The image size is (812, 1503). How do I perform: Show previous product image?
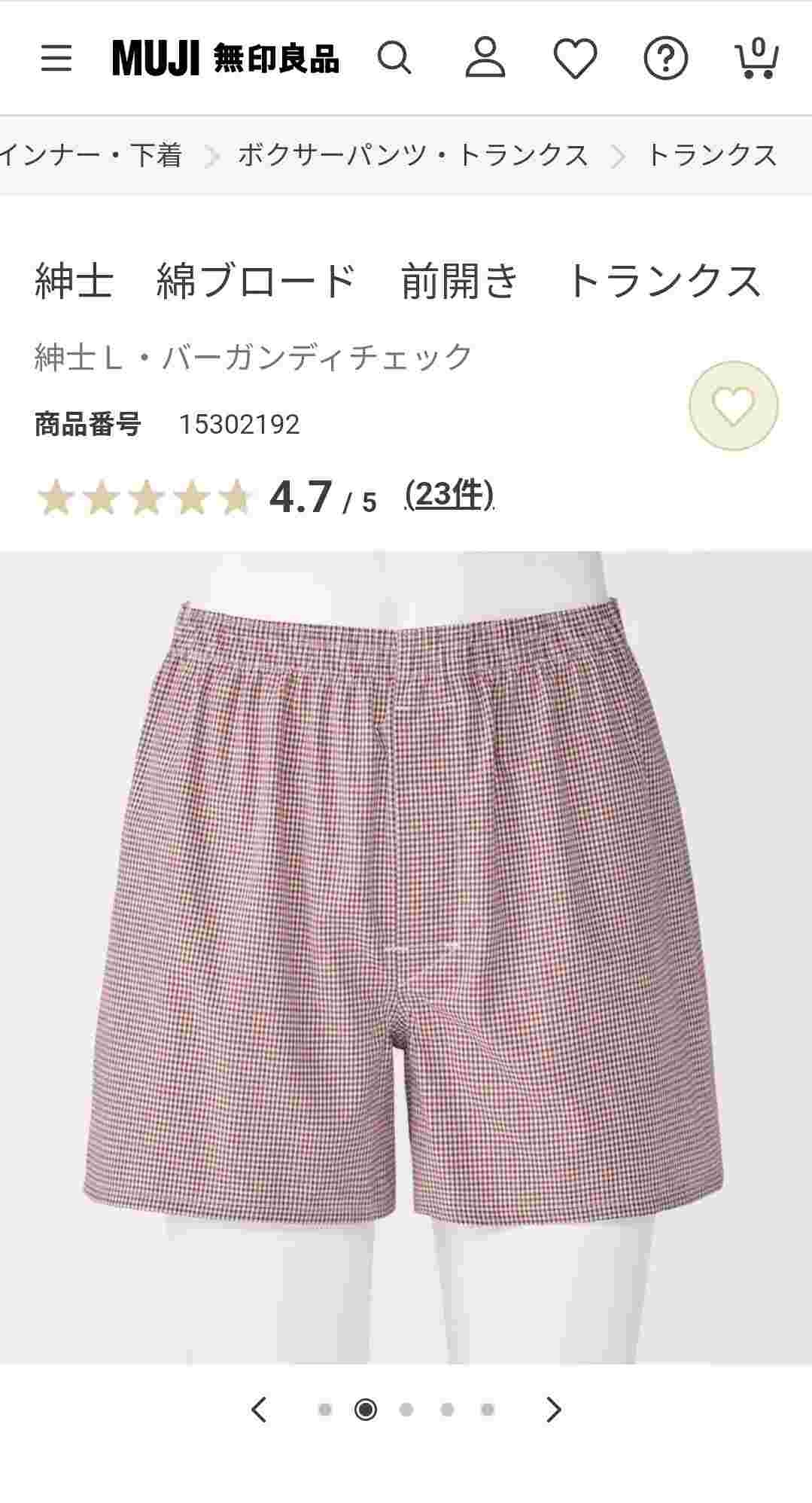[260, 1409]
